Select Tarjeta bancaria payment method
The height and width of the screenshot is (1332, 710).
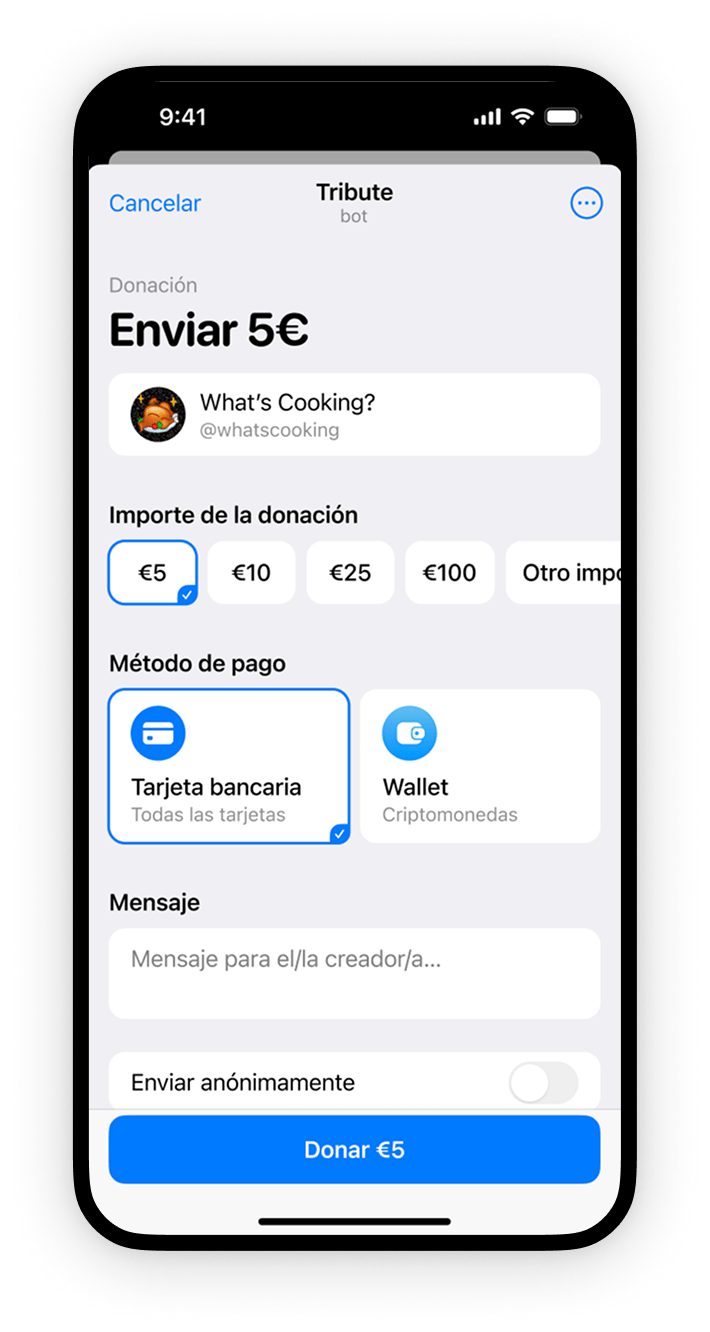(229, 766)
